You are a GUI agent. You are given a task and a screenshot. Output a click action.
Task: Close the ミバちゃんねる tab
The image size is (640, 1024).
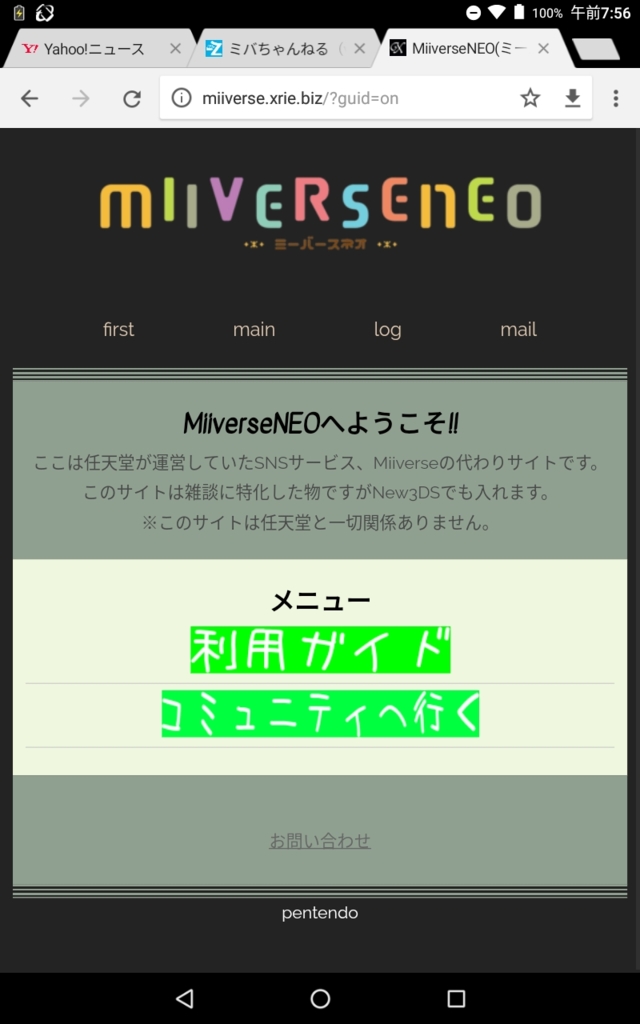(x=359, y=48)
